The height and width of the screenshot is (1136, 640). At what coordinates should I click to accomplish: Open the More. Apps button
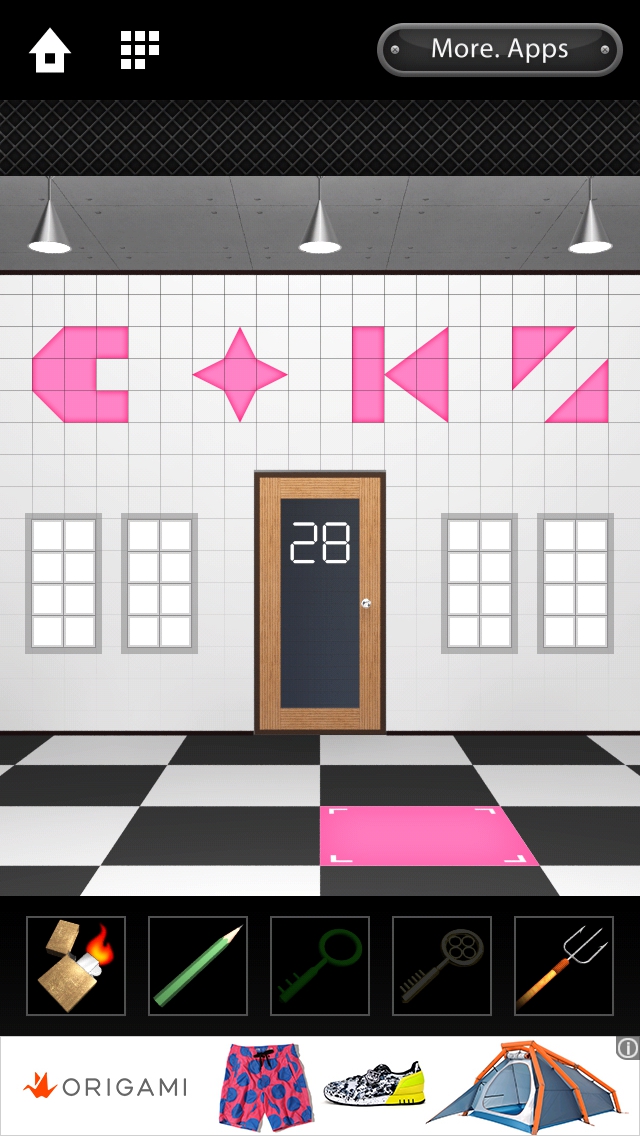click(x=499, y=49)
